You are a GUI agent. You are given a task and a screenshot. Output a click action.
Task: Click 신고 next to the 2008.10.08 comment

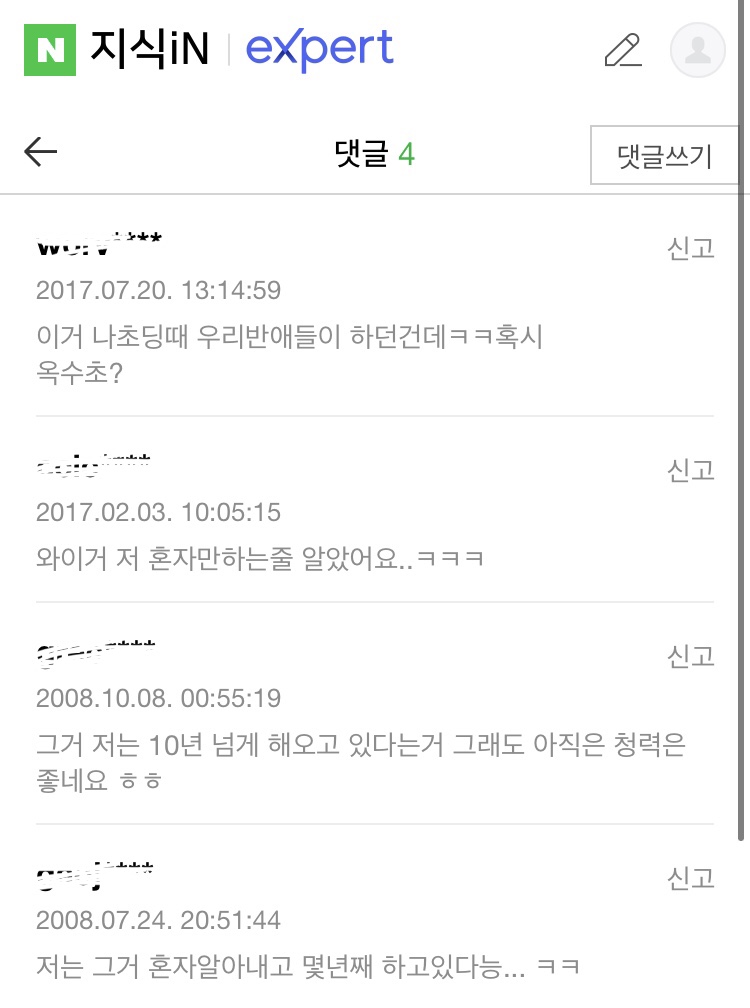692,655
